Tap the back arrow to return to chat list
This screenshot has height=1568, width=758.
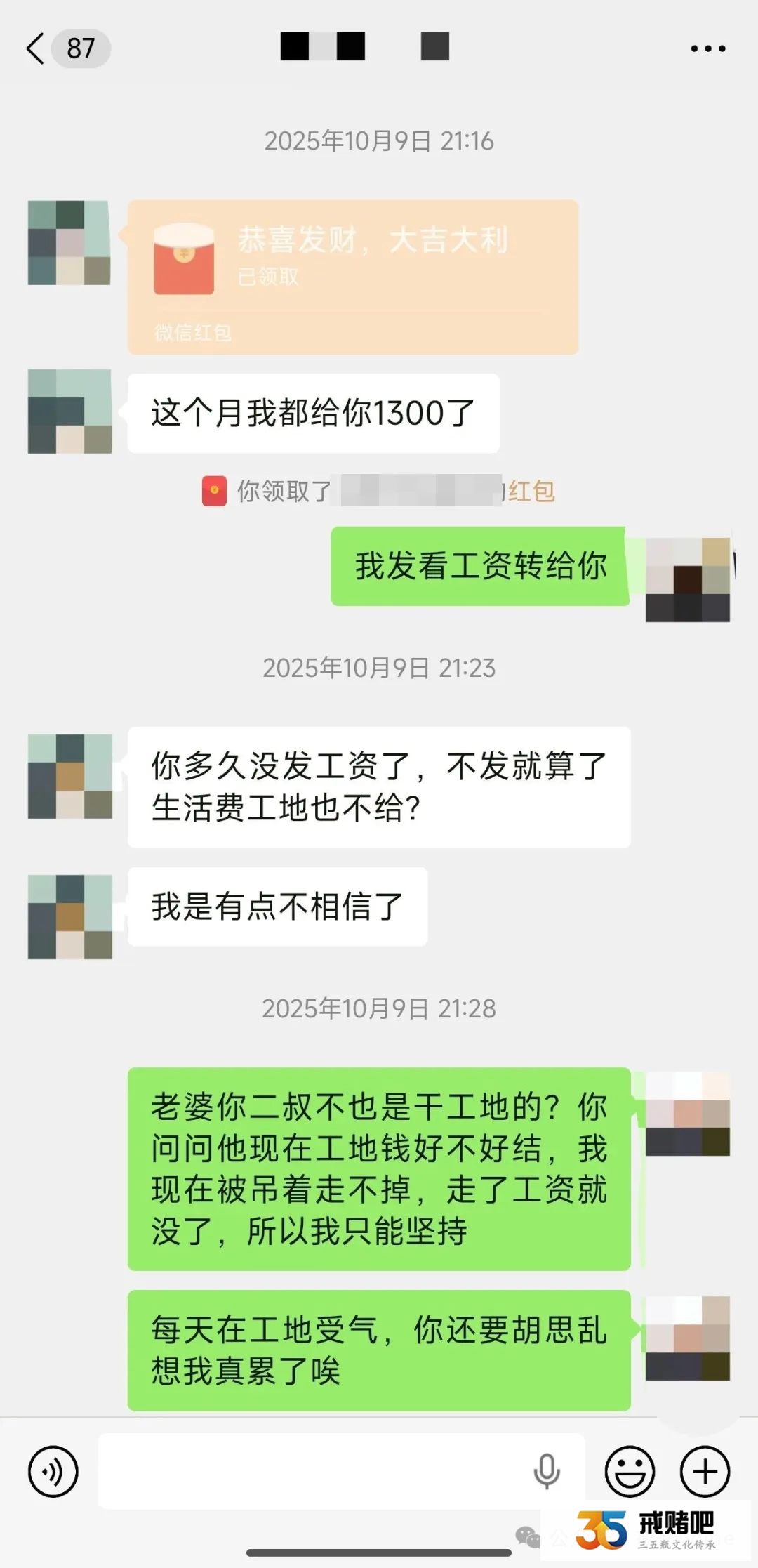click(x=34, y=49)
